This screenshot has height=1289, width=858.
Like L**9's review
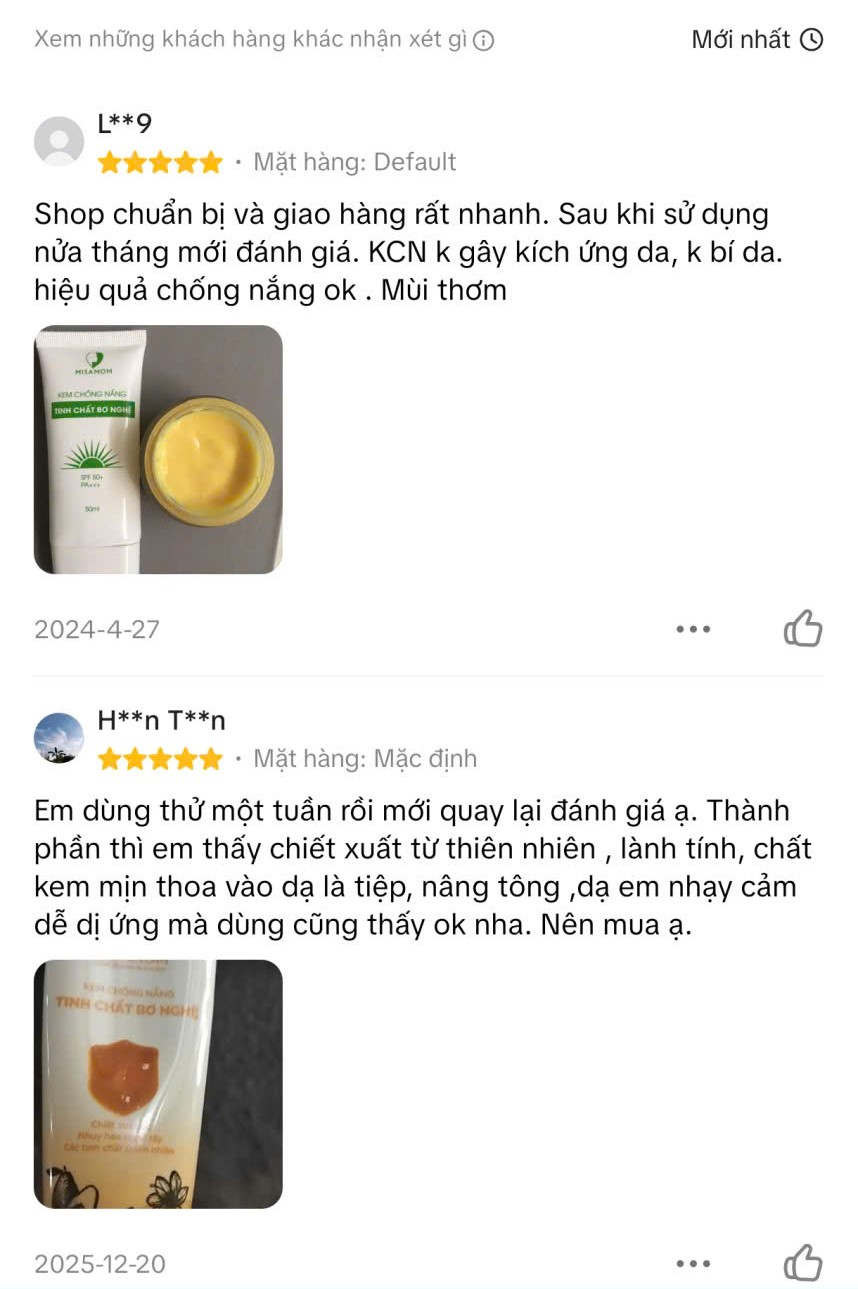click(802, 628)
